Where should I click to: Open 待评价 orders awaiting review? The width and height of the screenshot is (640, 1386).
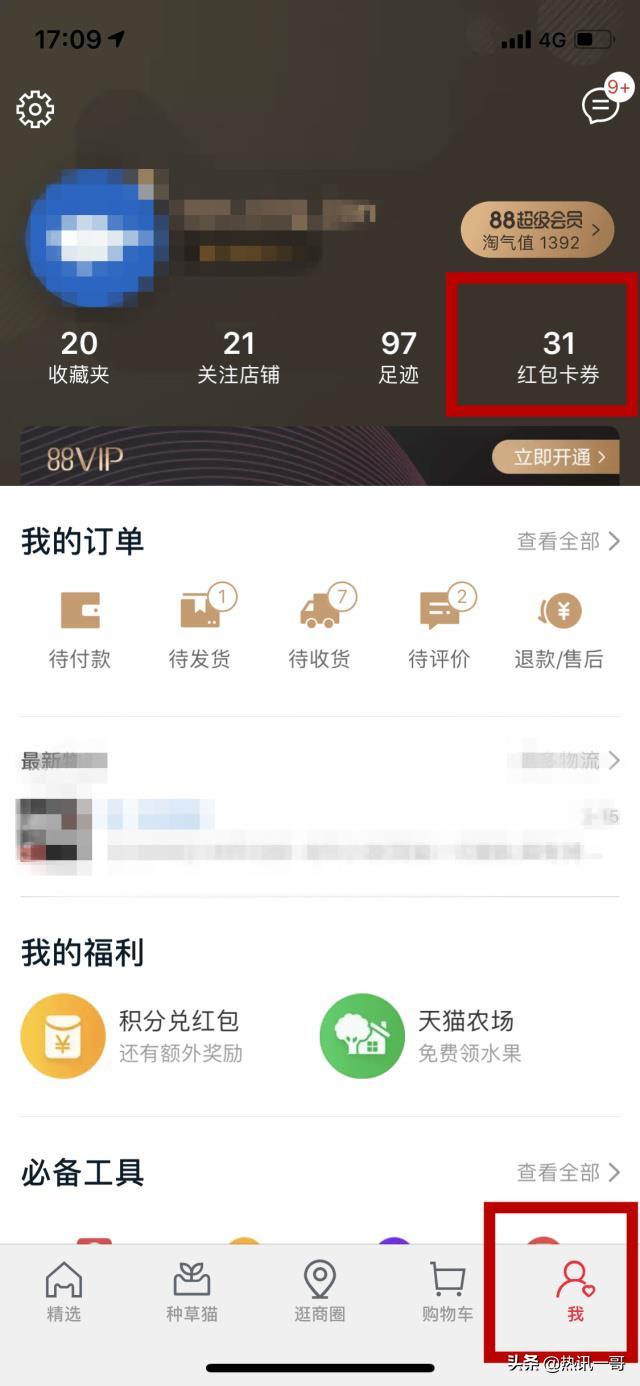[440, 628]
